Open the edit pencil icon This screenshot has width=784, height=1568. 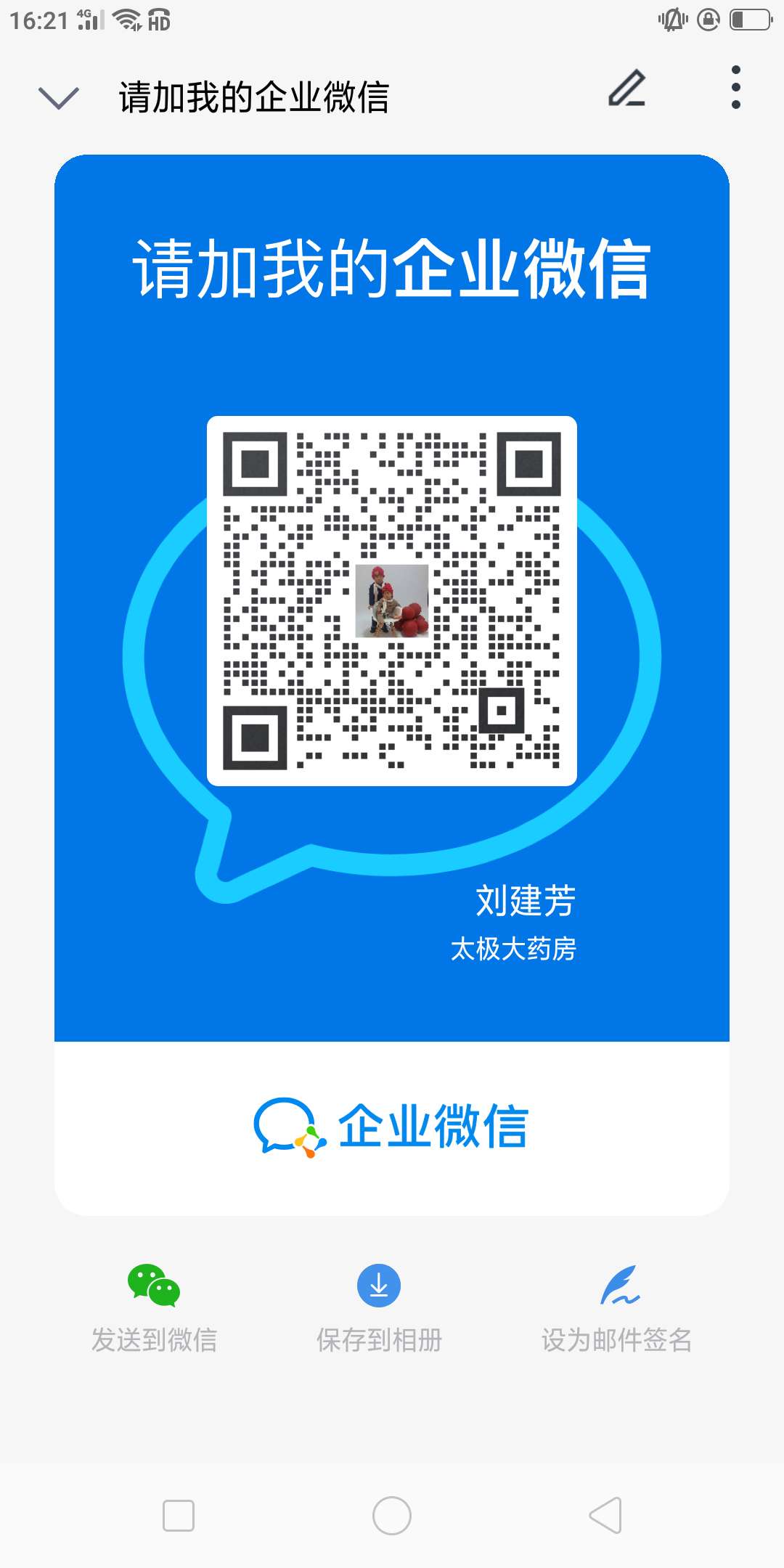click(627, 89)
